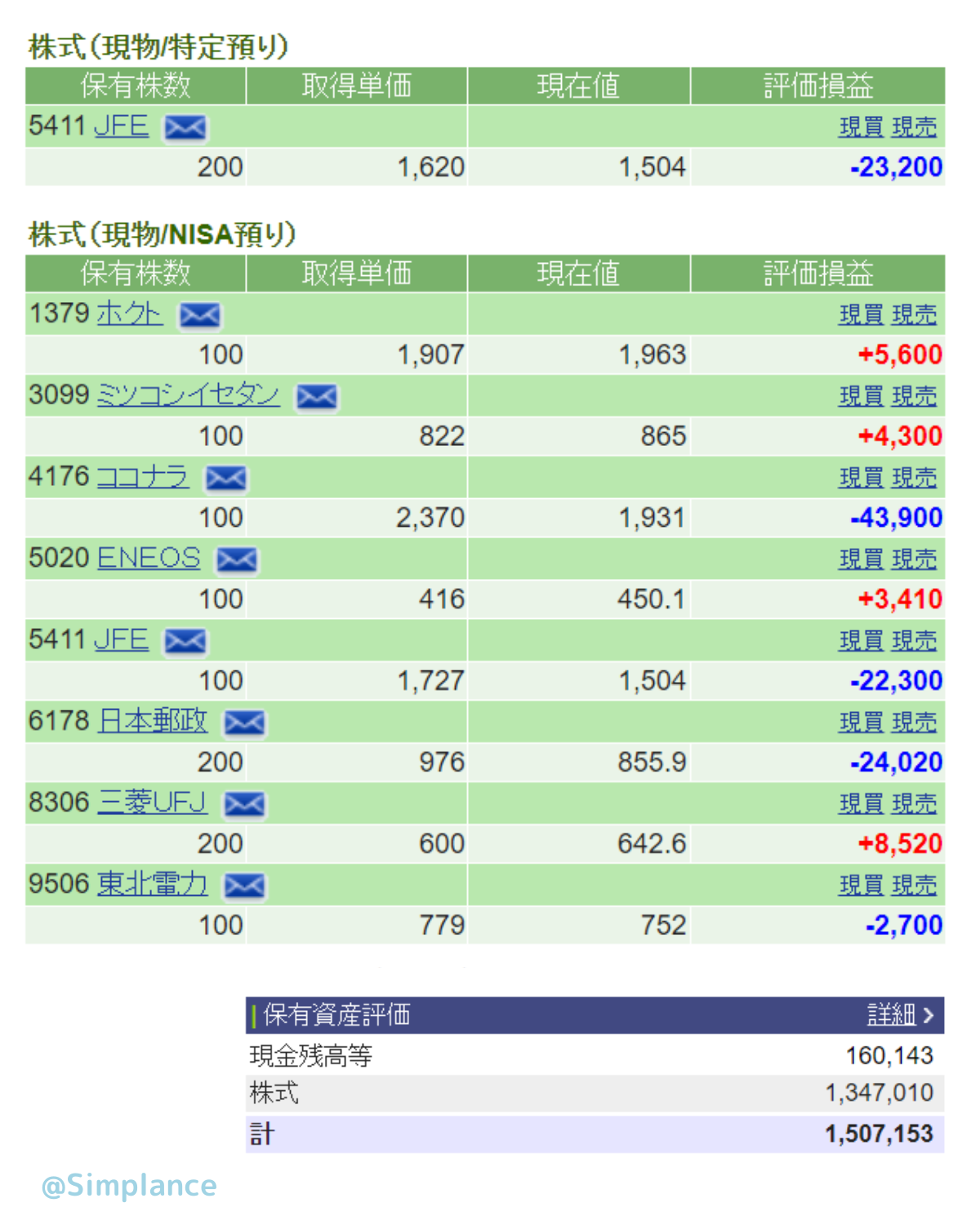This screenshot has height=1225, width=980.
Task: Open the 日本郵政 stock page
Action: pos(152,722)
